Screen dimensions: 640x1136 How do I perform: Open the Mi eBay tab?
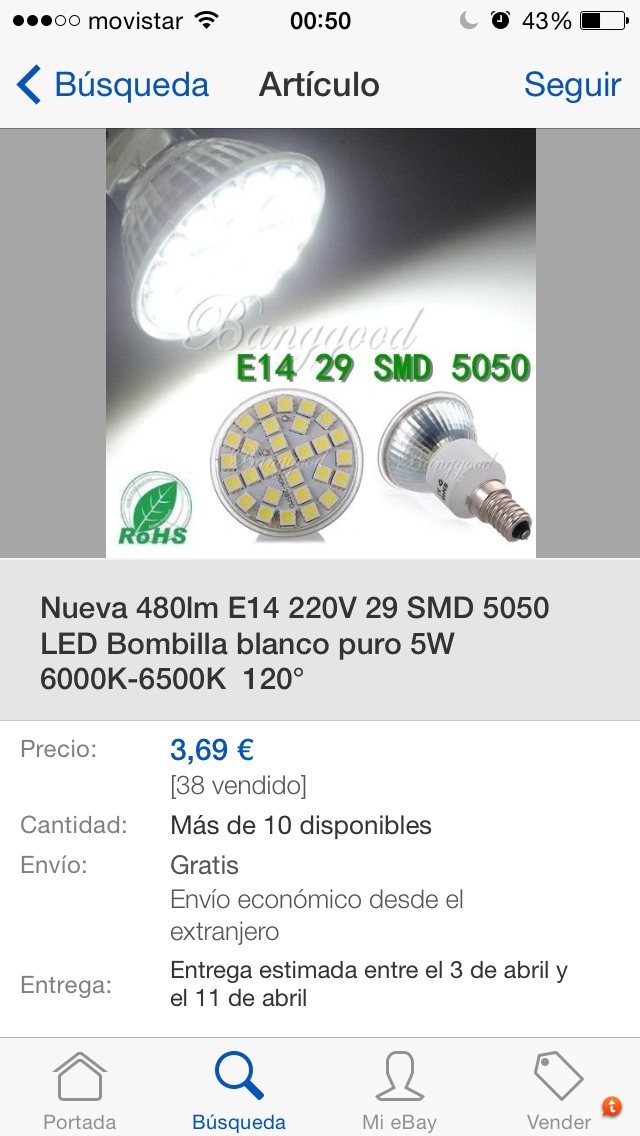point(399,1090)
